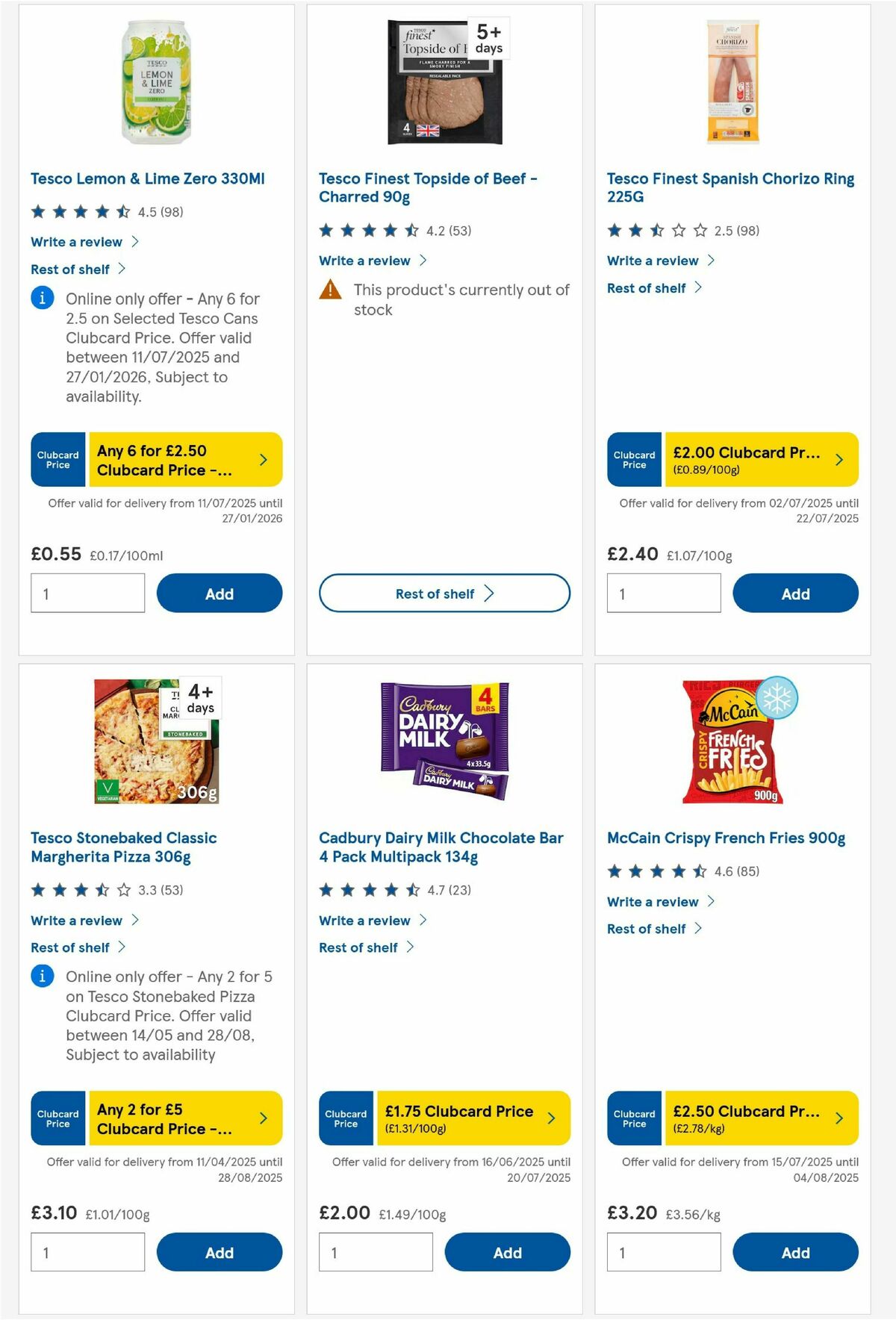Click the snowflake frozen icon on McCain French Fries
Screen dimensions: 896x1320
[776, 697]
